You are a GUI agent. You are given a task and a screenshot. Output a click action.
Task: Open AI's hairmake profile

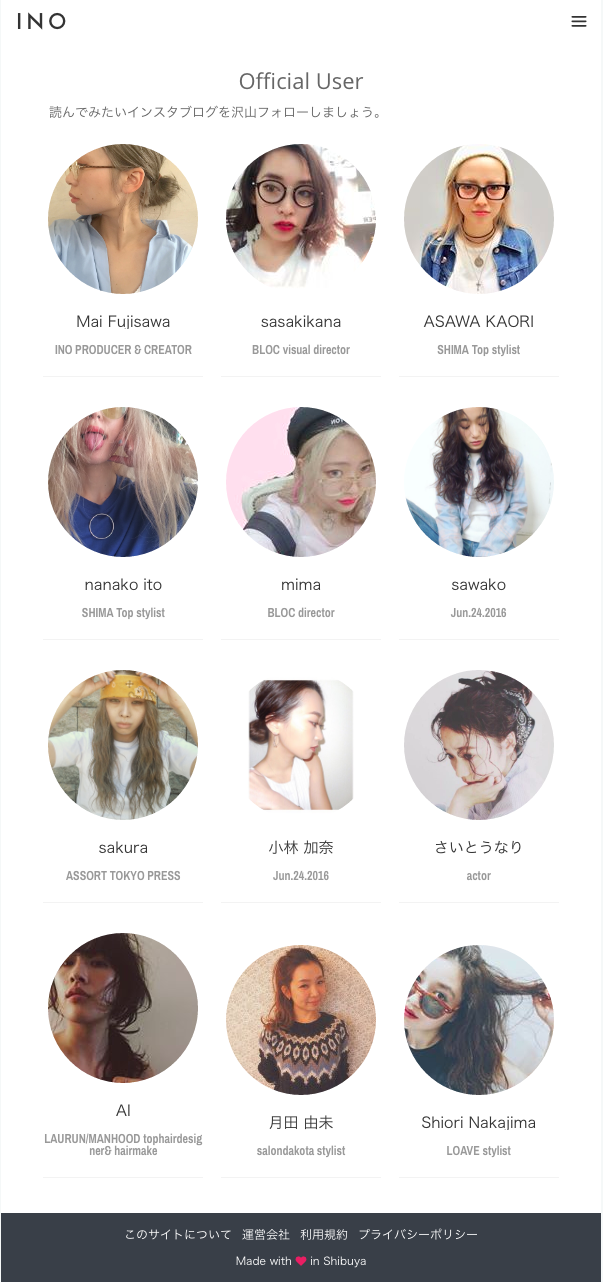(x=123, y=1009)
